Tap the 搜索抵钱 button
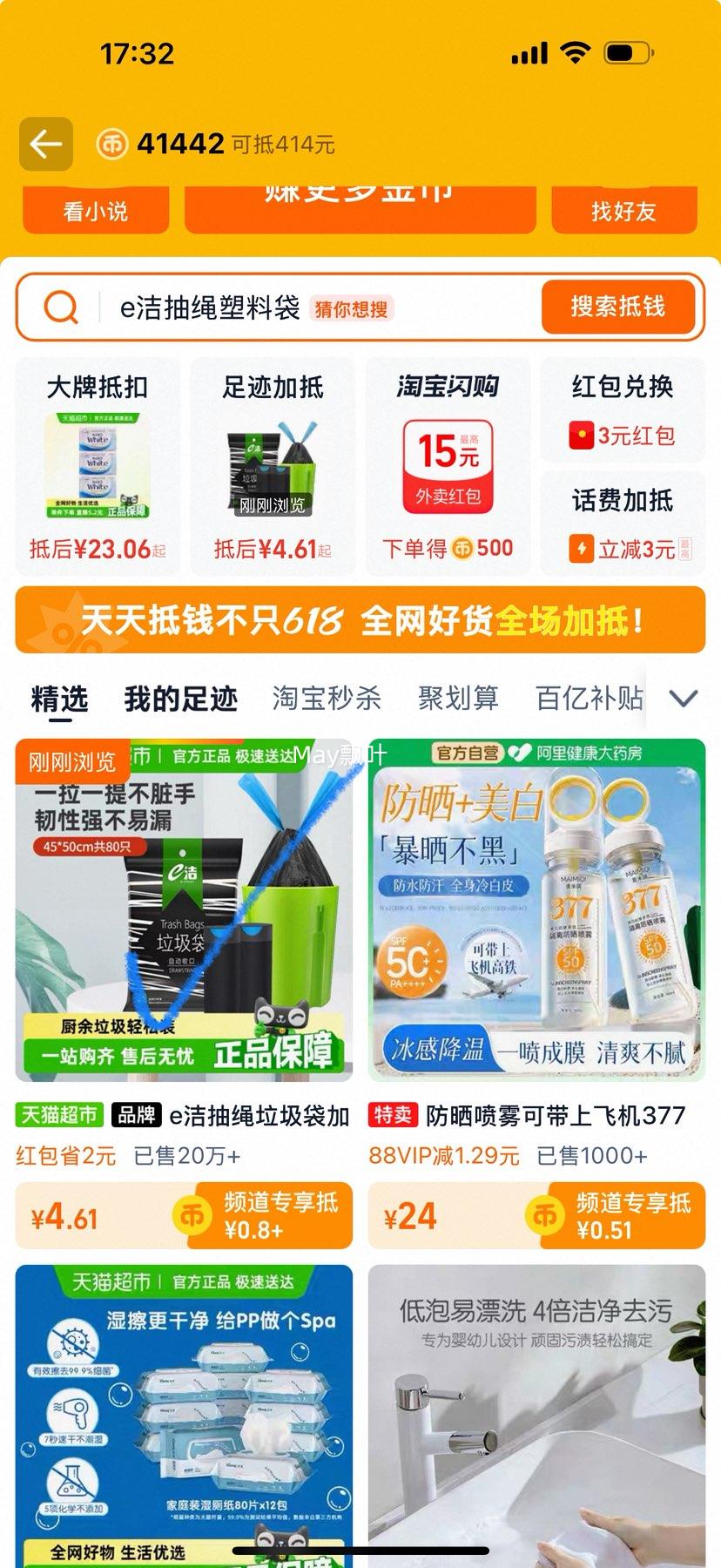 [x=617, y=307]
